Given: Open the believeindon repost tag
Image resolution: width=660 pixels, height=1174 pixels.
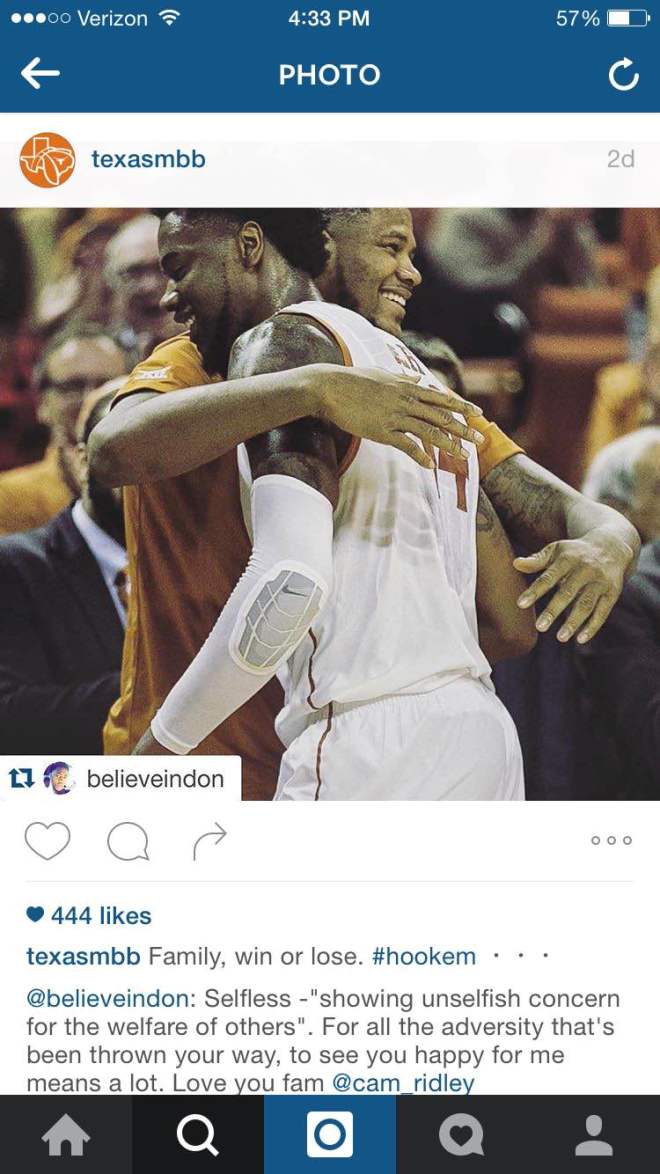Looking at the screenshot, I should tap(154, 779).
